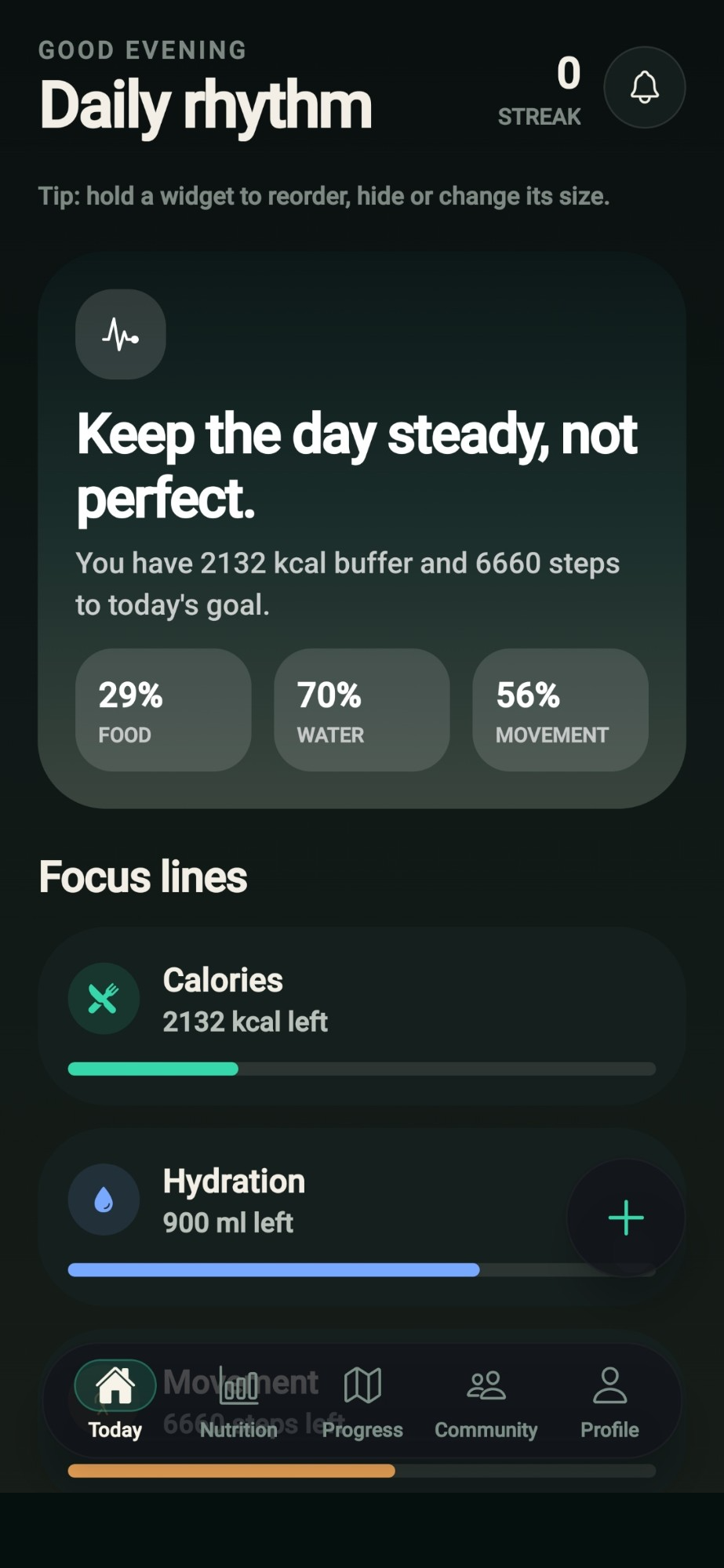Viewport: 724px width, 1568px height.
Task: Switch to the Nutrition tab
Action: click(x=238, y=1401)
